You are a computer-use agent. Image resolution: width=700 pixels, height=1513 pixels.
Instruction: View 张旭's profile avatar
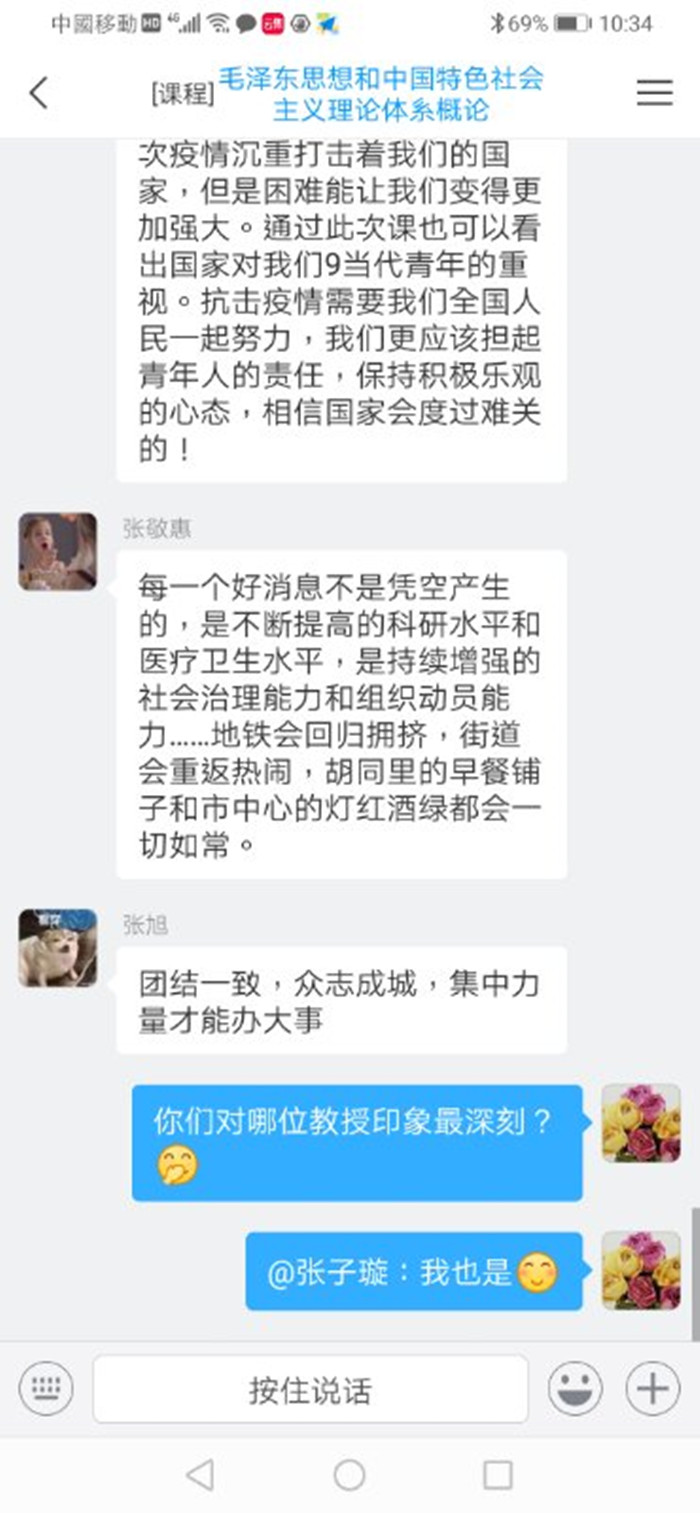[58, 947]
